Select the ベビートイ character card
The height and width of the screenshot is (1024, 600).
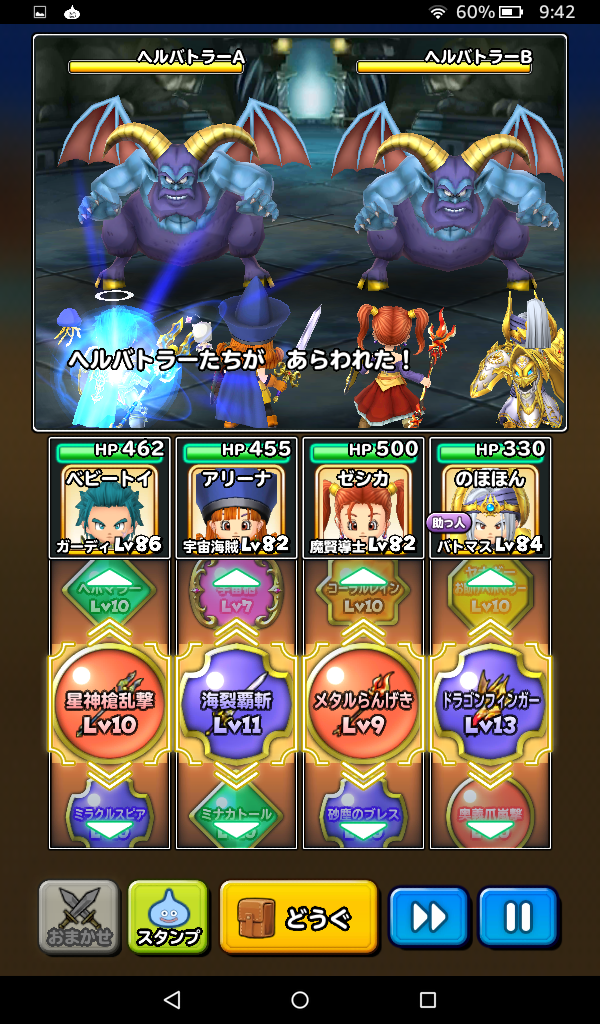[110, 498]
